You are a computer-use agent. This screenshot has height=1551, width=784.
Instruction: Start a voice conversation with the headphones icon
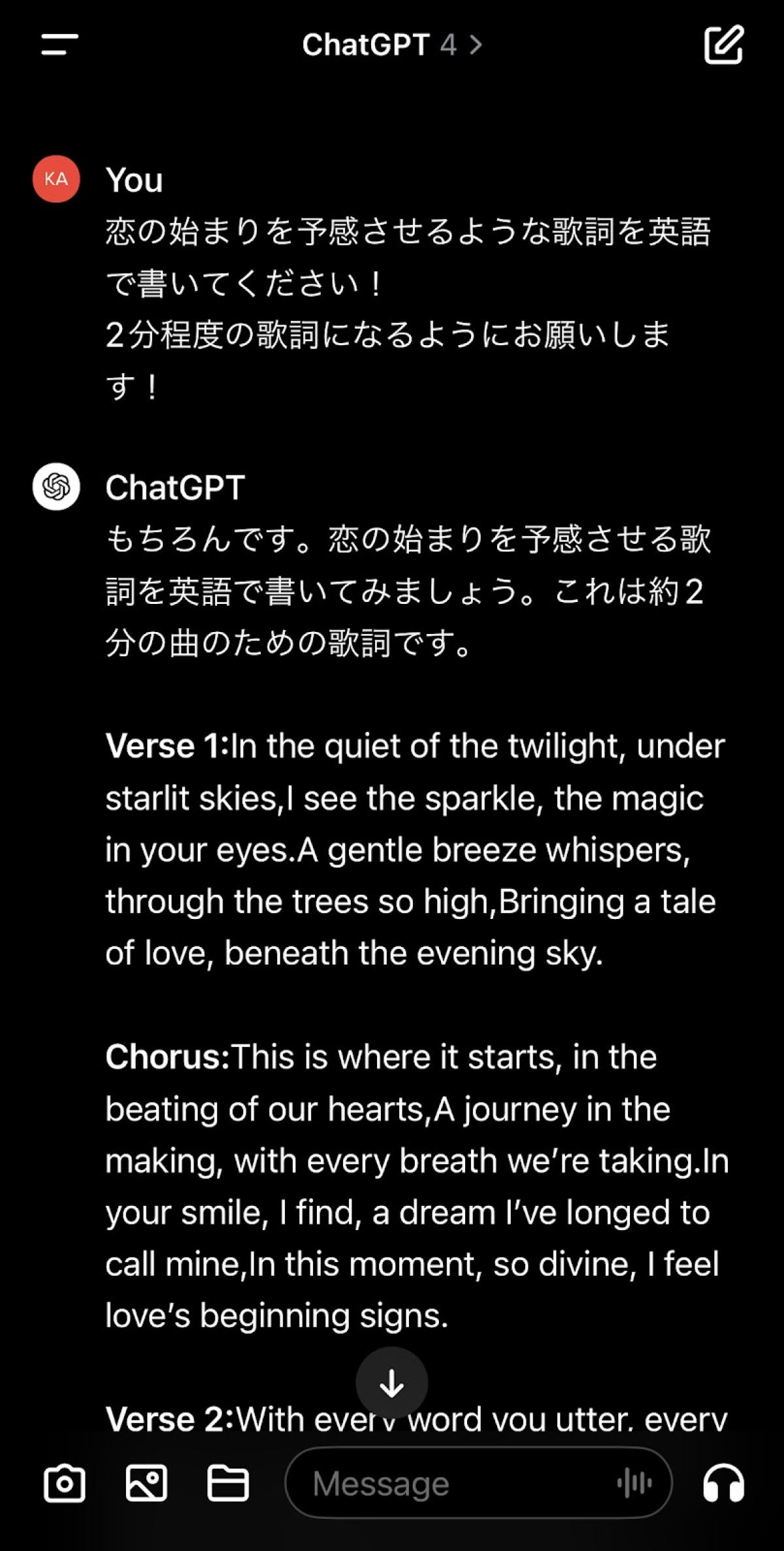click(724, 1483)
